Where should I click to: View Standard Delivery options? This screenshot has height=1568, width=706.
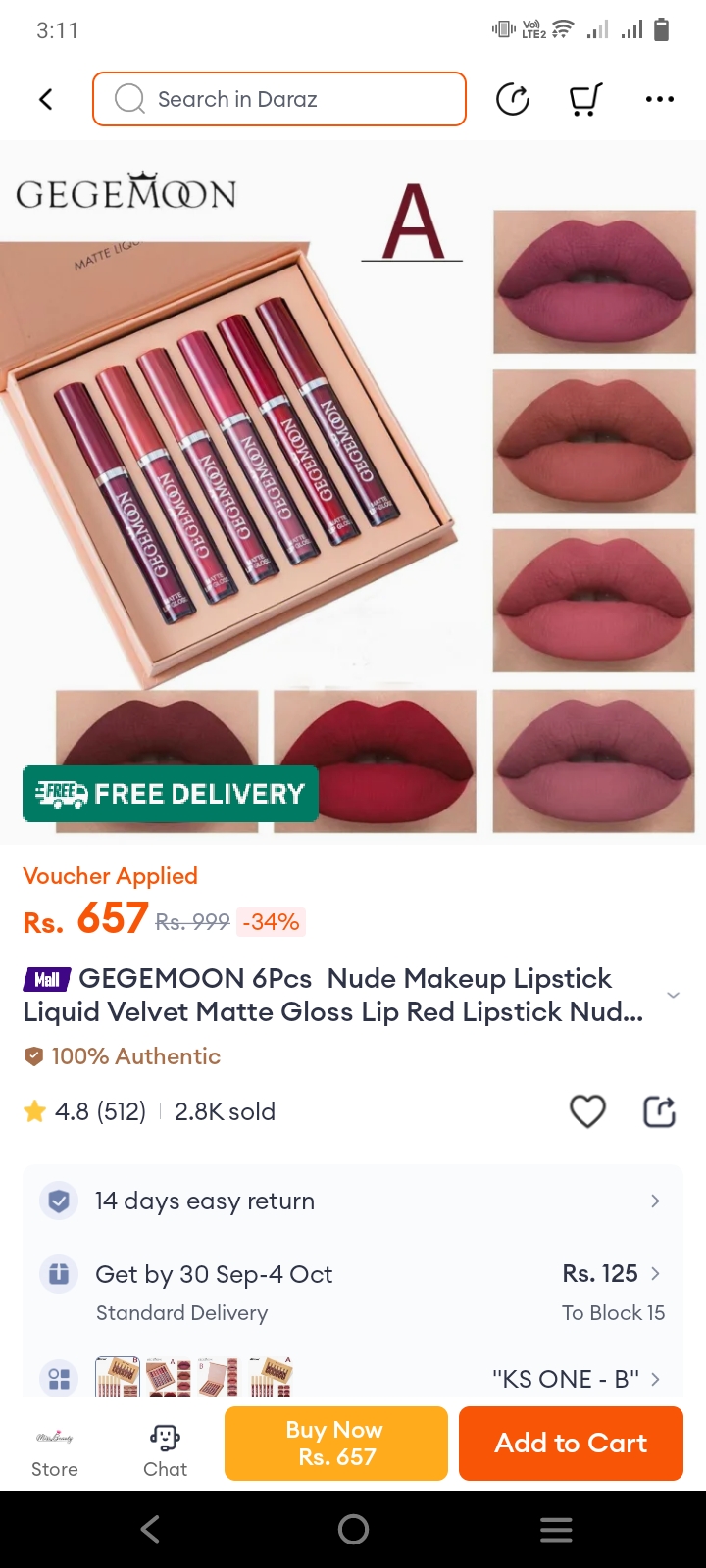click(353, 1292)
